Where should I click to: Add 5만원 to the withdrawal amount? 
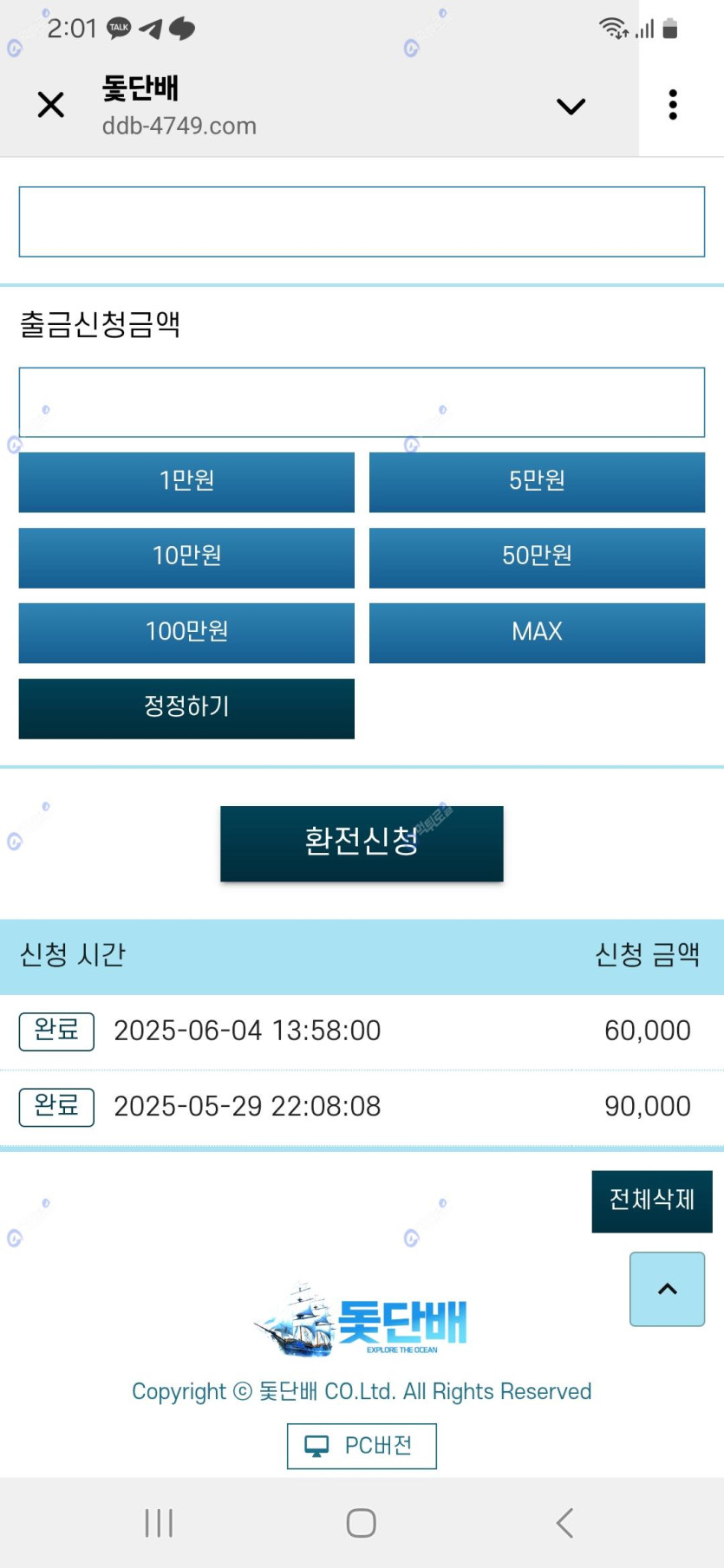(537, 481)
